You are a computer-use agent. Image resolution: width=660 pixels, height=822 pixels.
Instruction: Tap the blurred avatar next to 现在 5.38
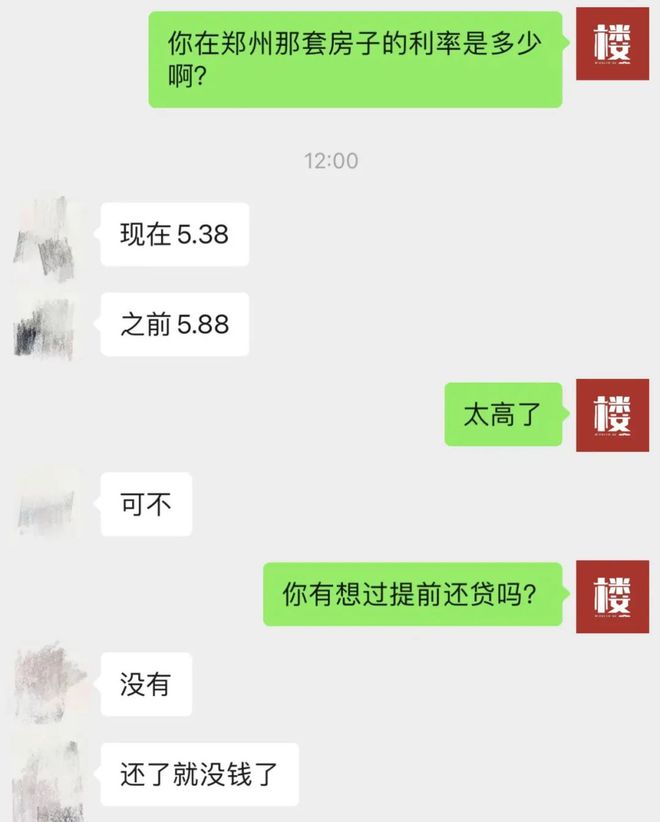tap(45, 235)
